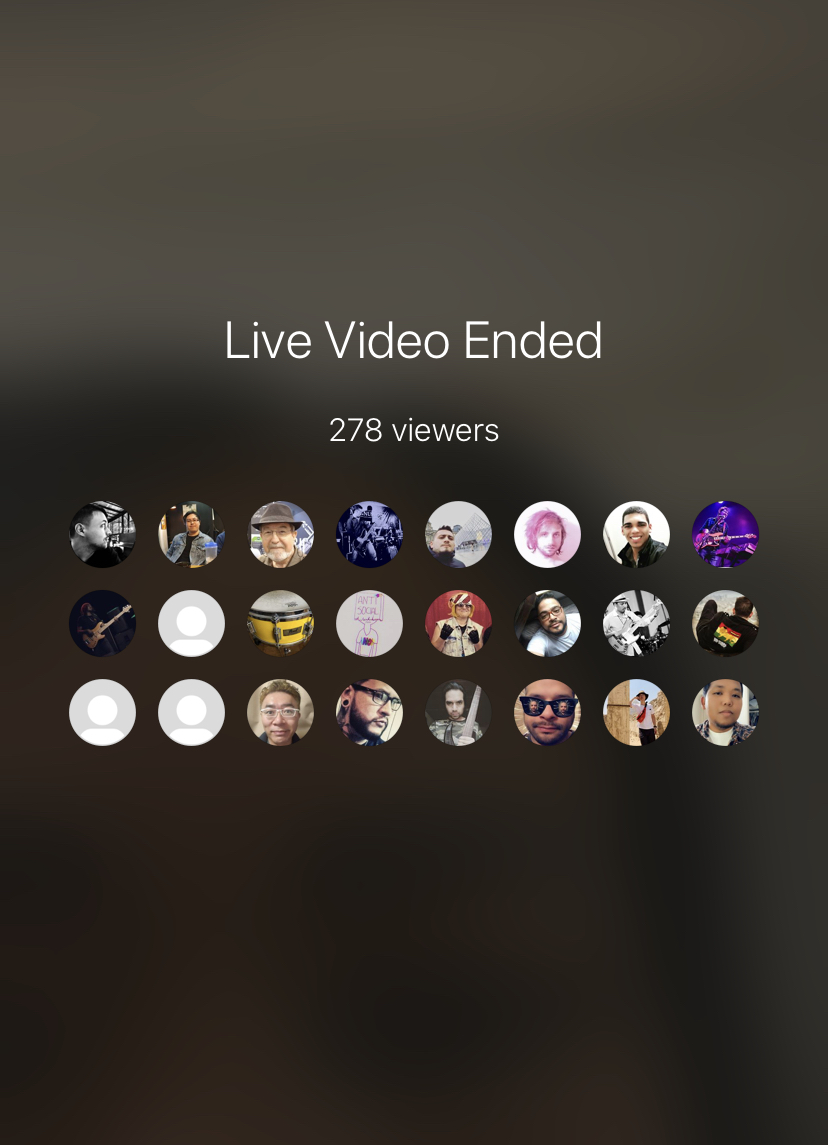This screenshot has height=1145, width=828.
Task: View the black-and-white guitarist avatar
Action: click(636, 623)
